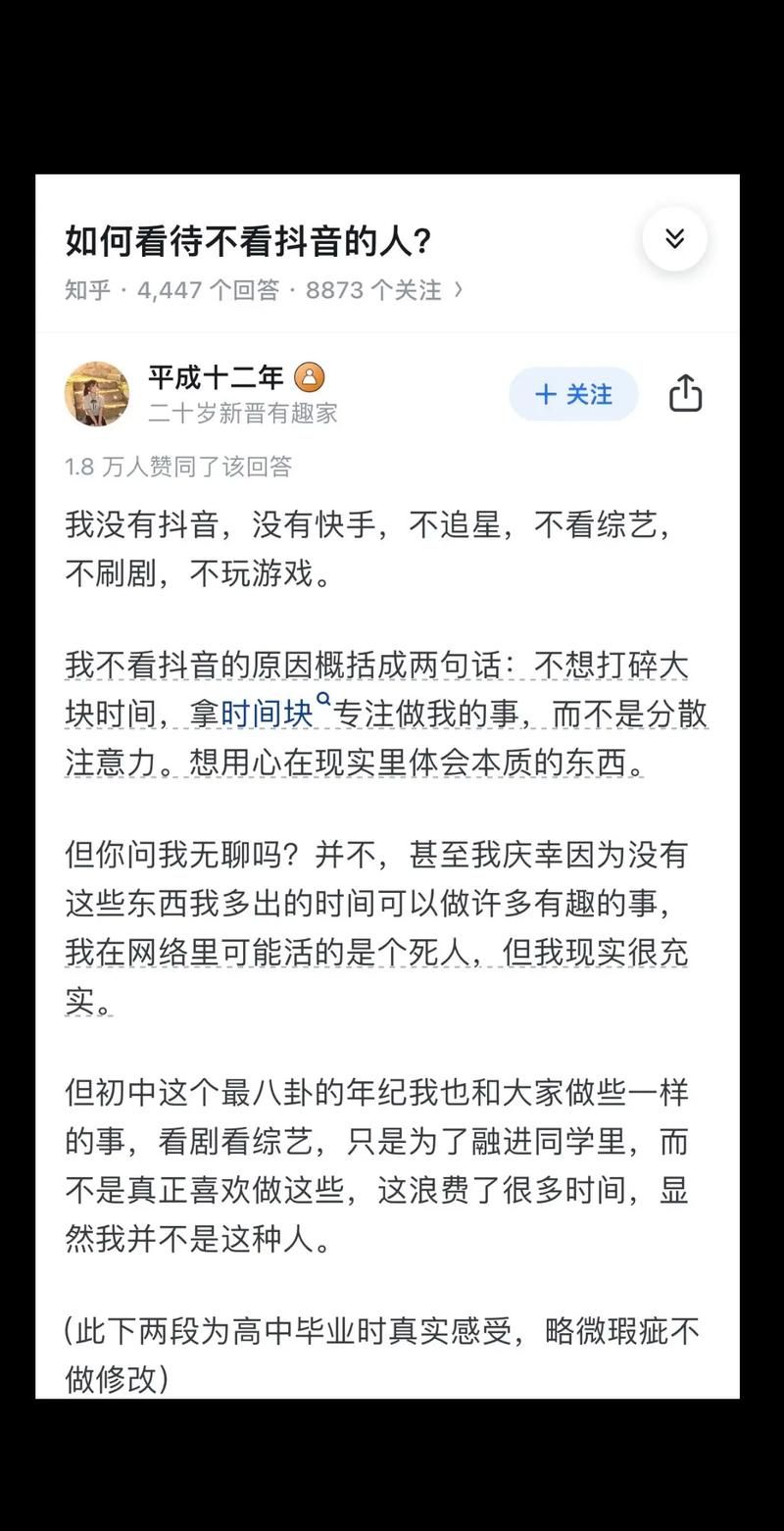Viewport: 784px width, 1531px height.
Task: Click the 1.8 万人赞同了该回答 text
Action: pos(181,468)
